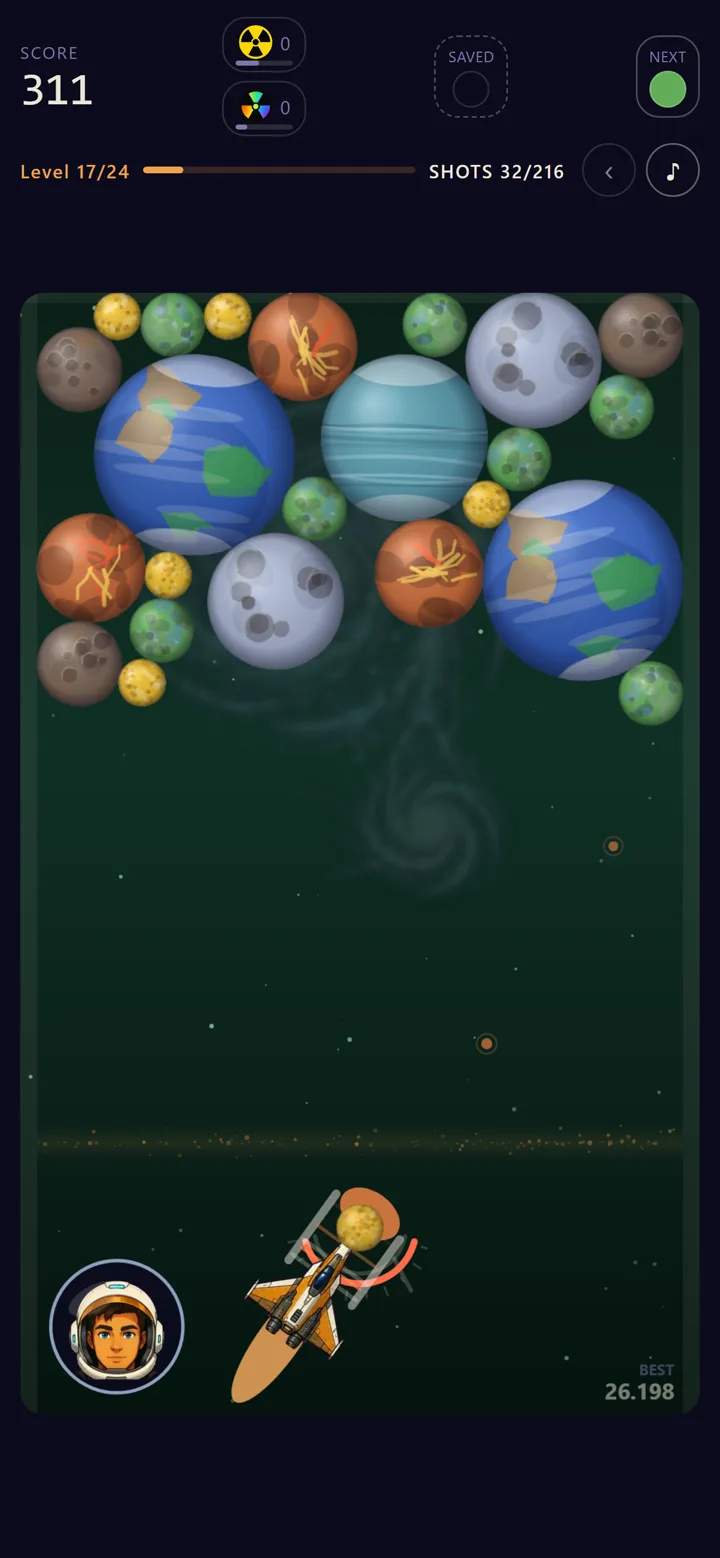720x1558 pixels.
Task: Toggle the music note sound button
Action: pyautogui.click(x=673, y=171)
